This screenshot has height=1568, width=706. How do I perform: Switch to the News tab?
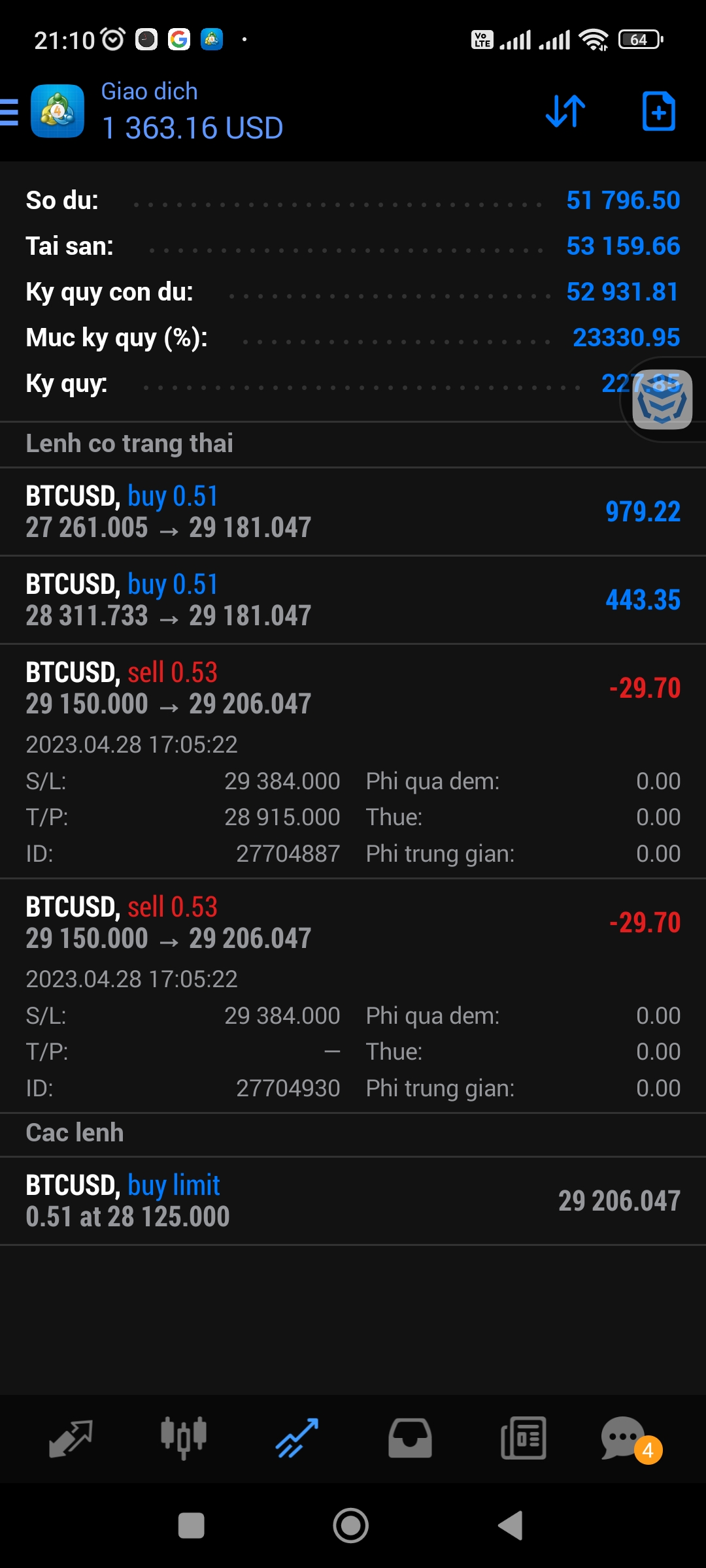(x=523, y=1438)
